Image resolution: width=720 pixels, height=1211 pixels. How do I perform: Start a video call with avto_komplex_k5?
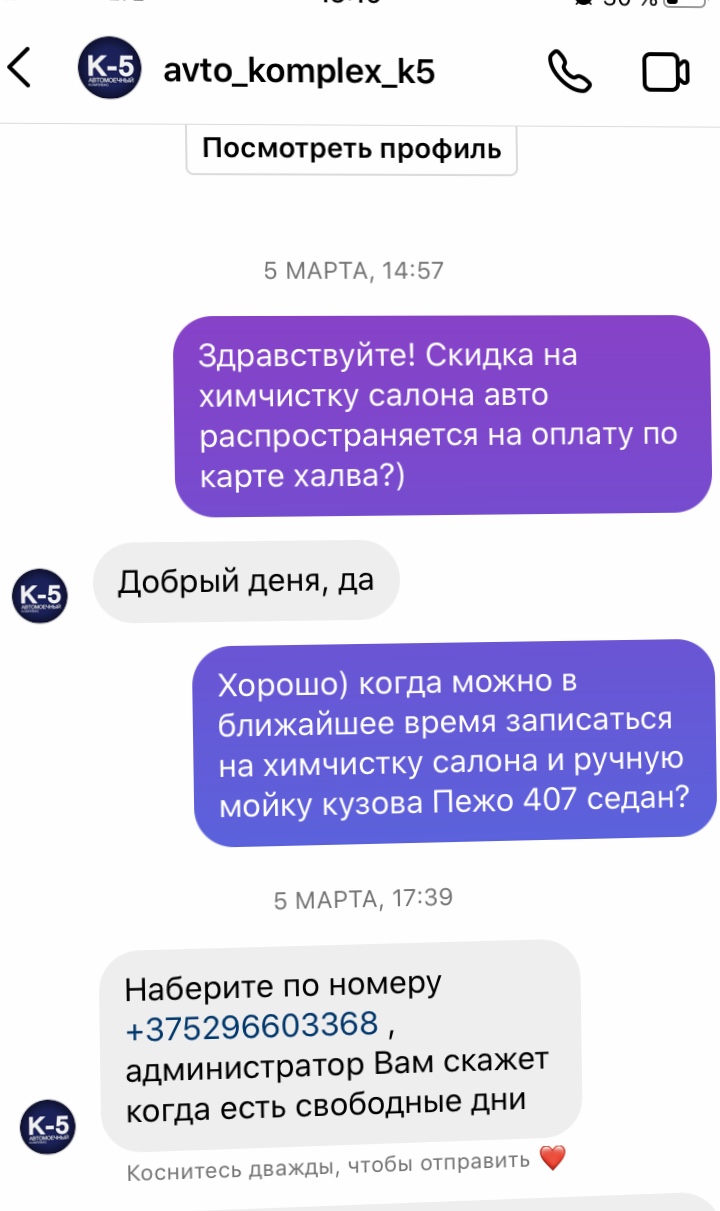665,72
